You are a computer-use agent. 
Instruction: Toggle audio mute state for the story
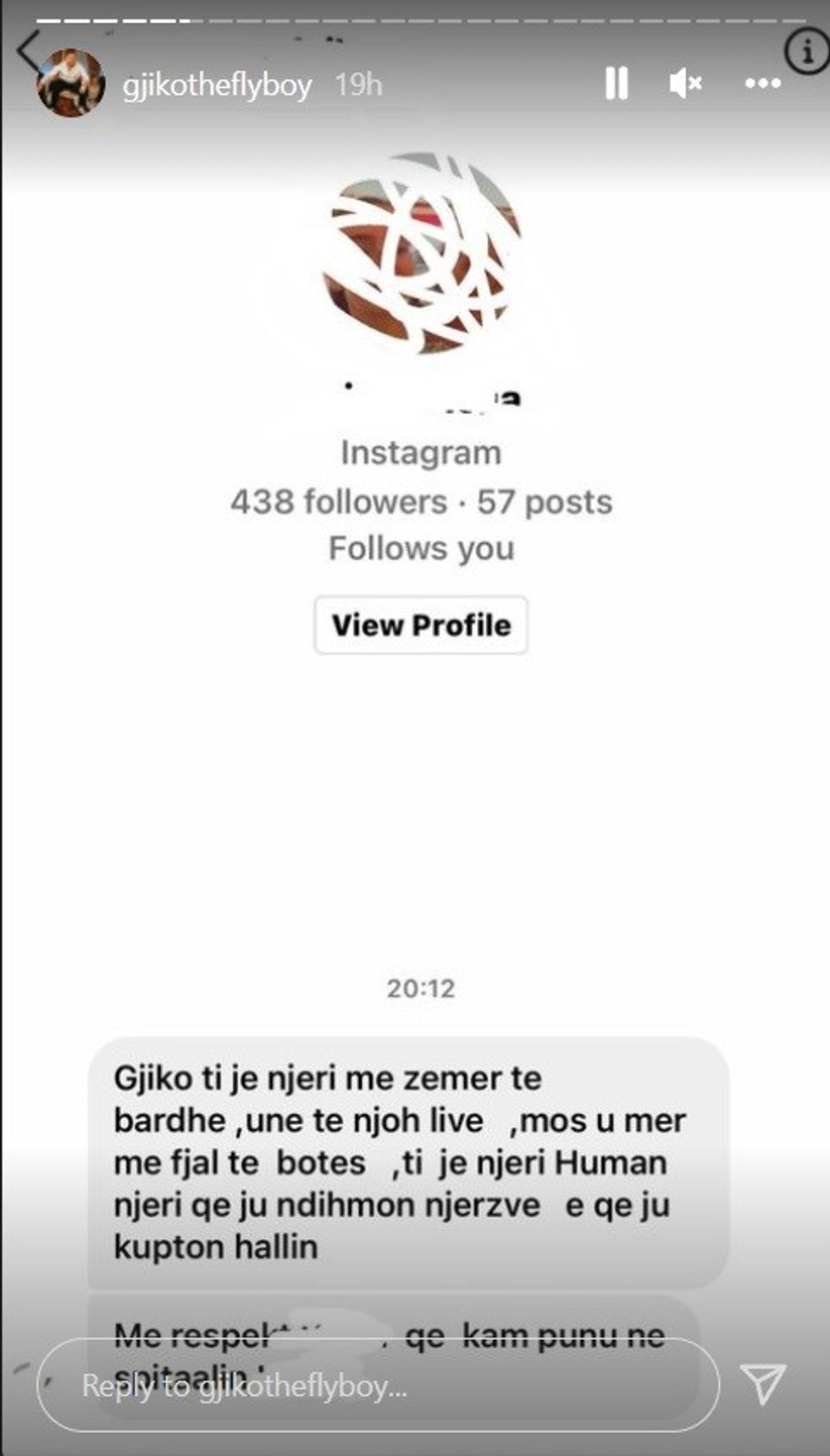(687, 83)
